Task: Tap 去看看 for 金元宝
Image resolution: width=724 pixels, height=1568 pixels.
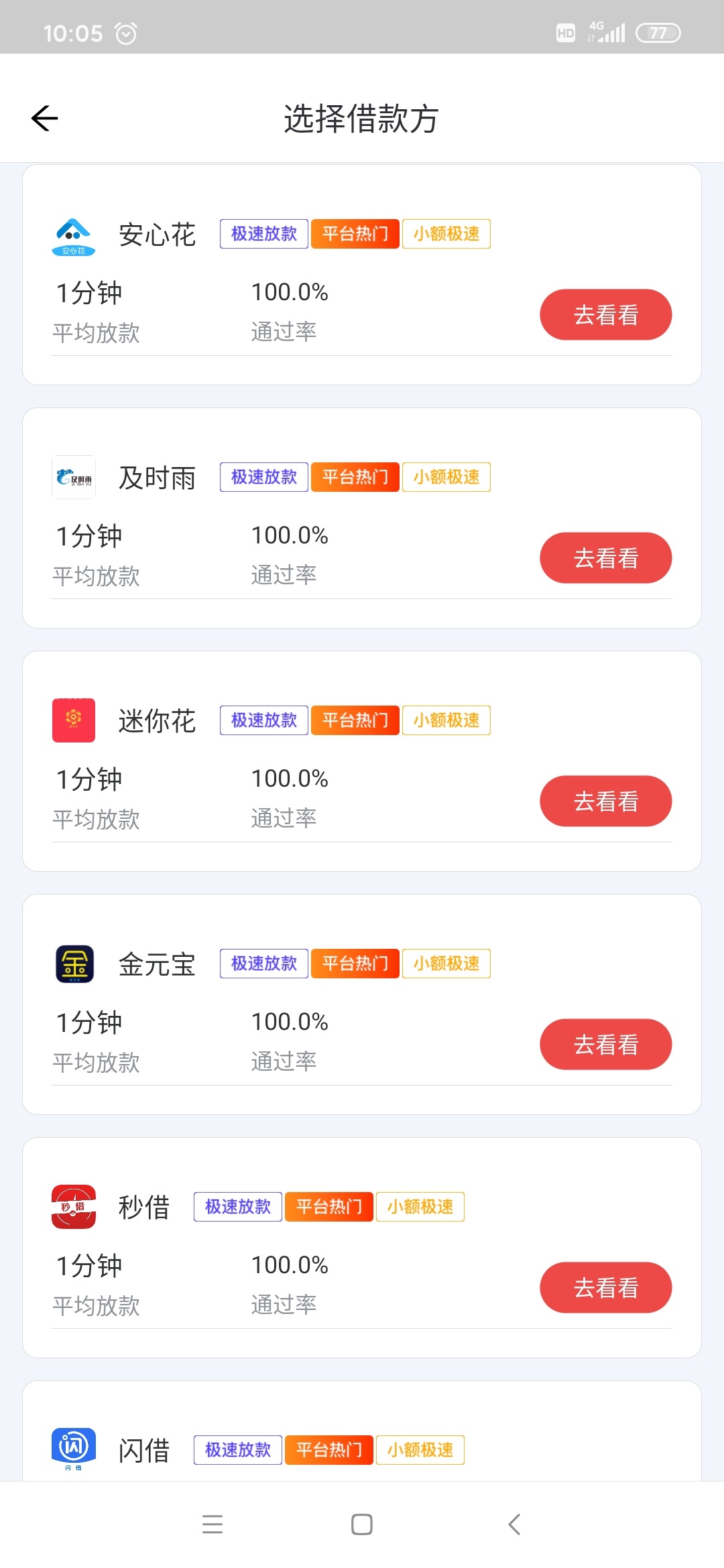Action: tap(605, 1044)
